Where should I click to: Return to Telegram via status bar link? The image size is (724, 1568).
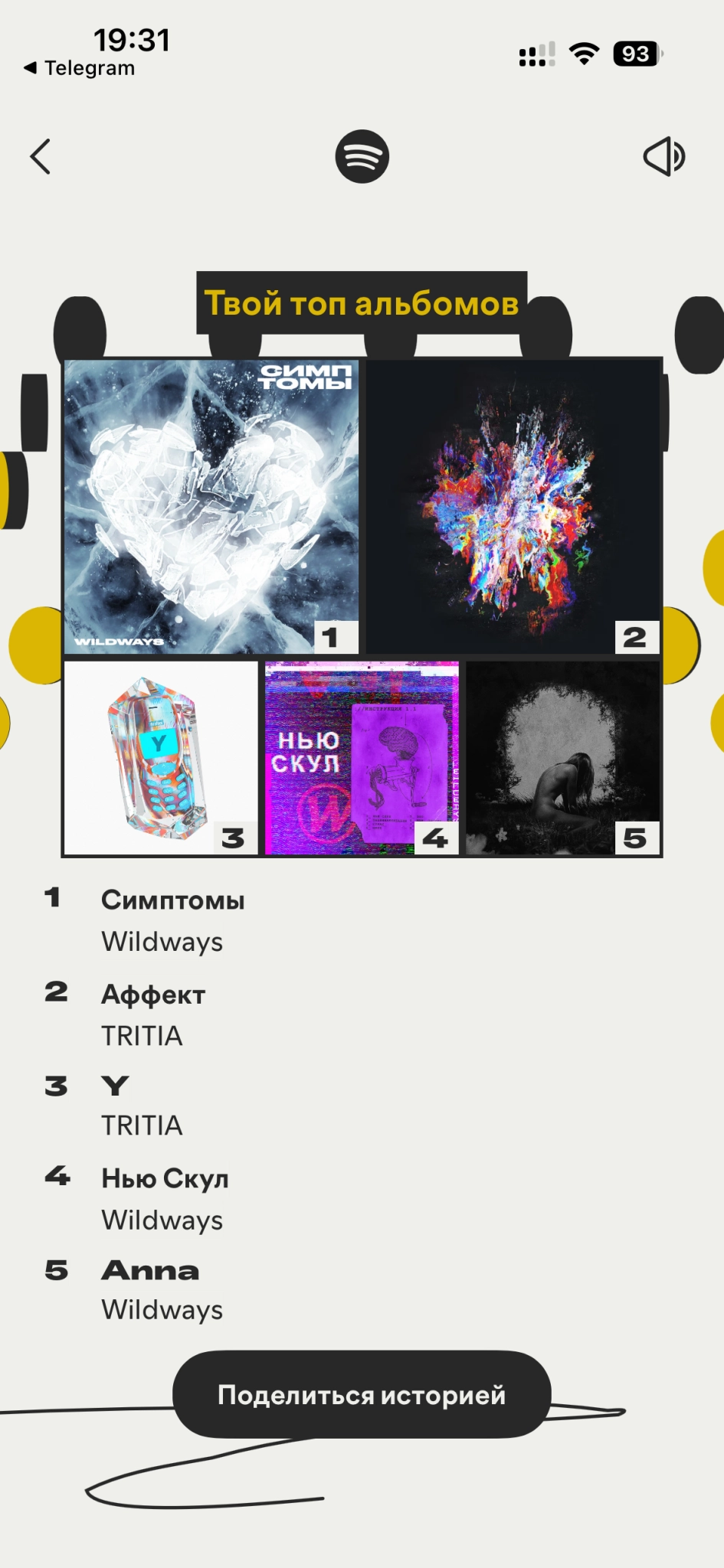pyautogui.click(x=80, y=68)
